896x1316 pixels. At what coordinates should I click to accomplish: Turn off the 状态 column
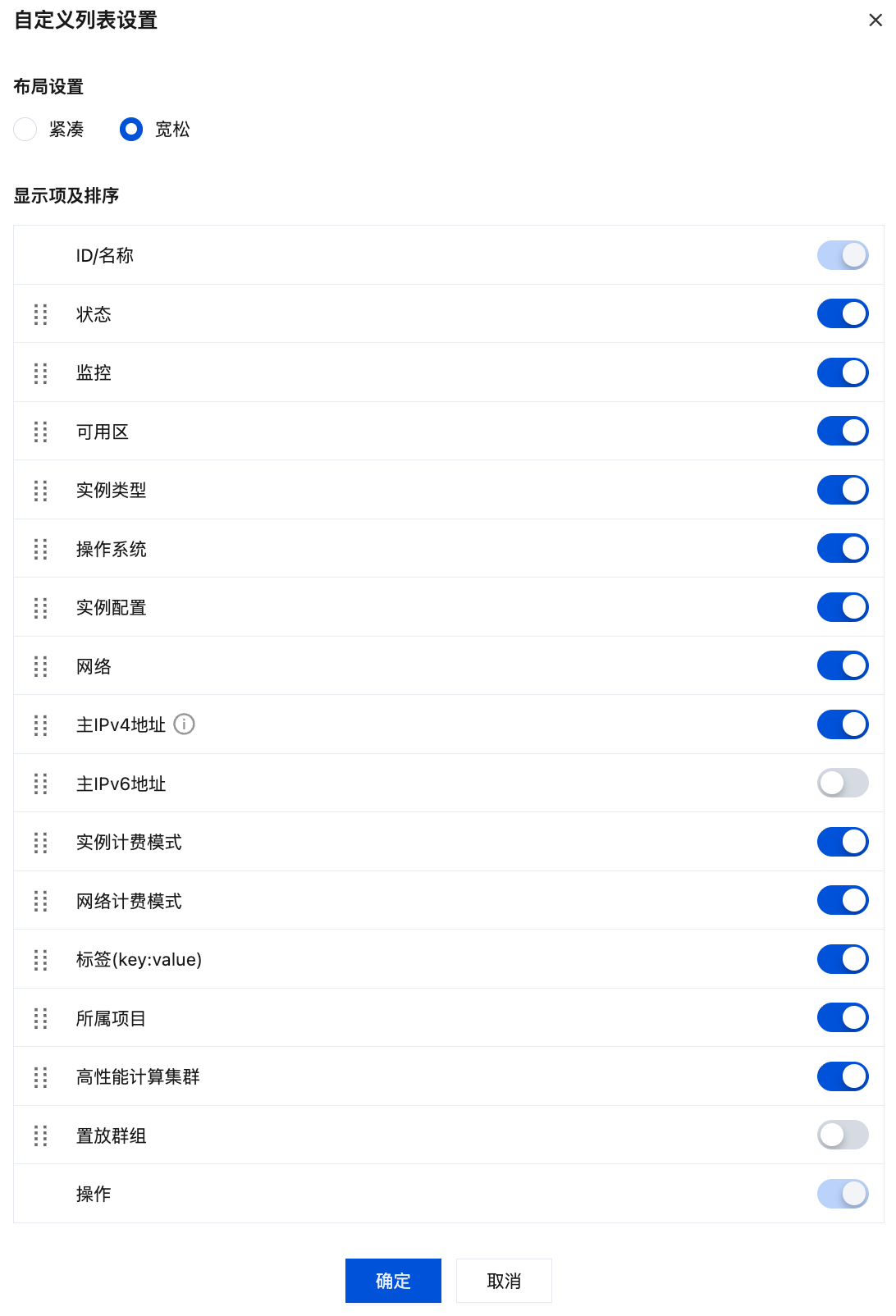point(843,313)
